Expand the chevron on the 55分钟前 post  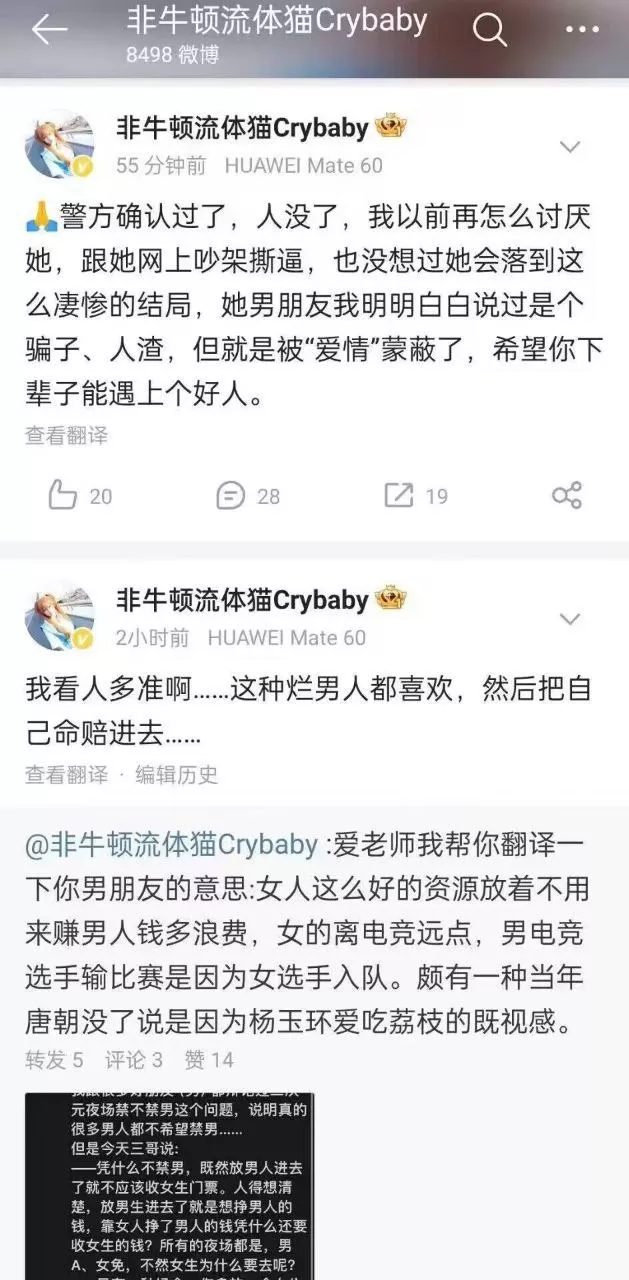(570, 147)
